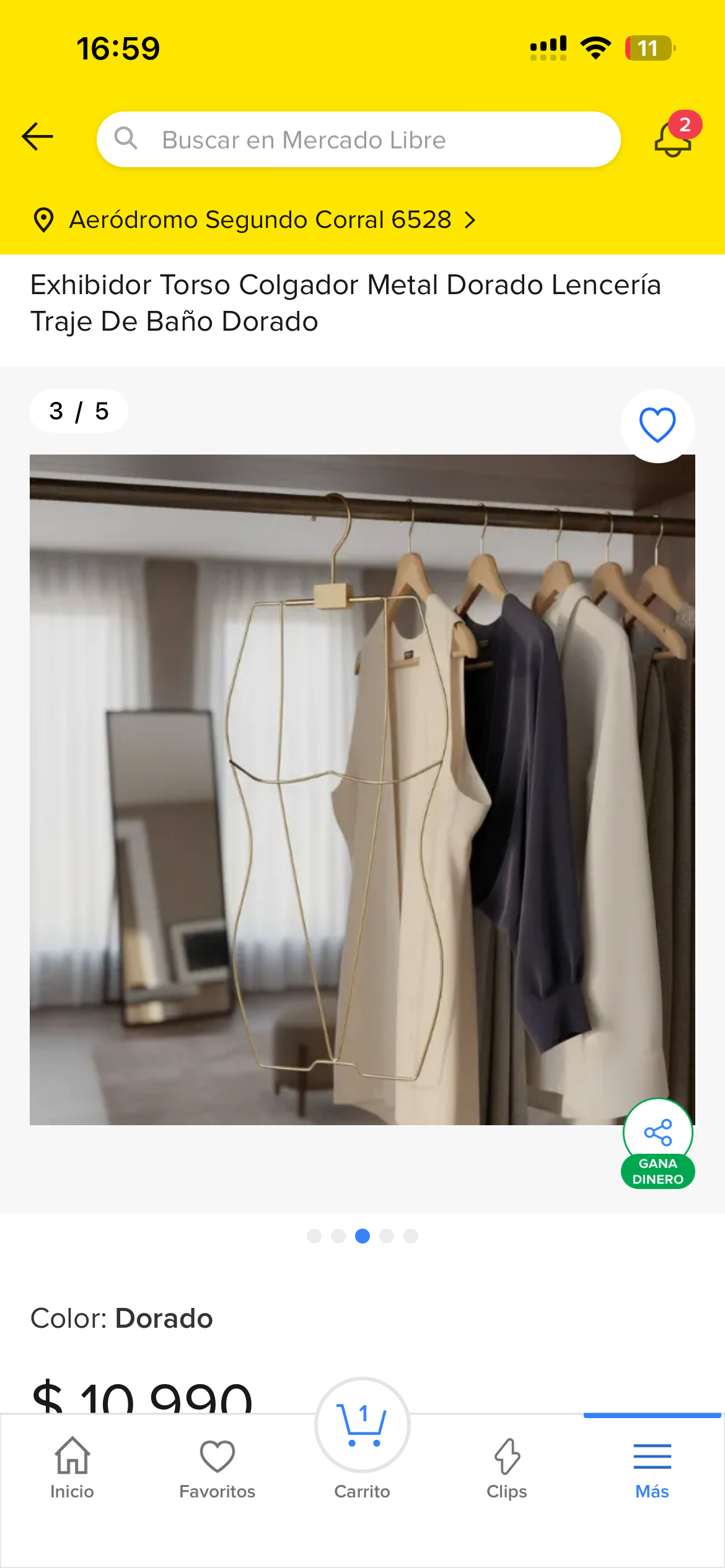Viewport: 725px width, 1568px height.
Task: Open the Más menu tab
Action: [x=652, y=1468]
